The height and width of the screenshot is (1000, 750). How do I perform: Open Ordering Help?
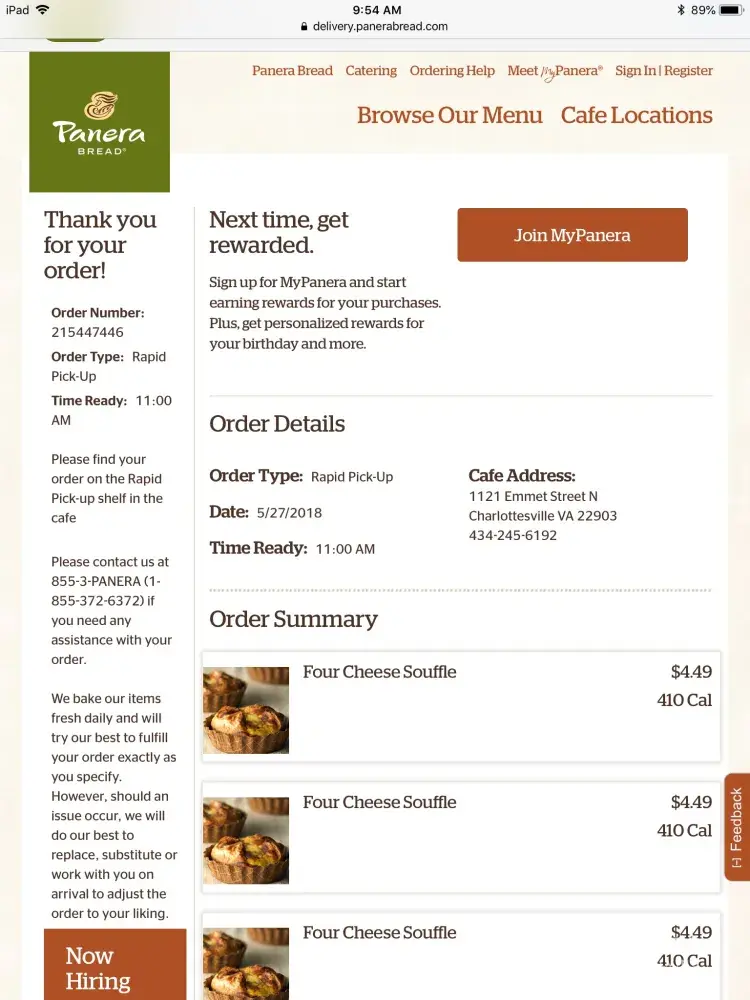pos(452,71)
